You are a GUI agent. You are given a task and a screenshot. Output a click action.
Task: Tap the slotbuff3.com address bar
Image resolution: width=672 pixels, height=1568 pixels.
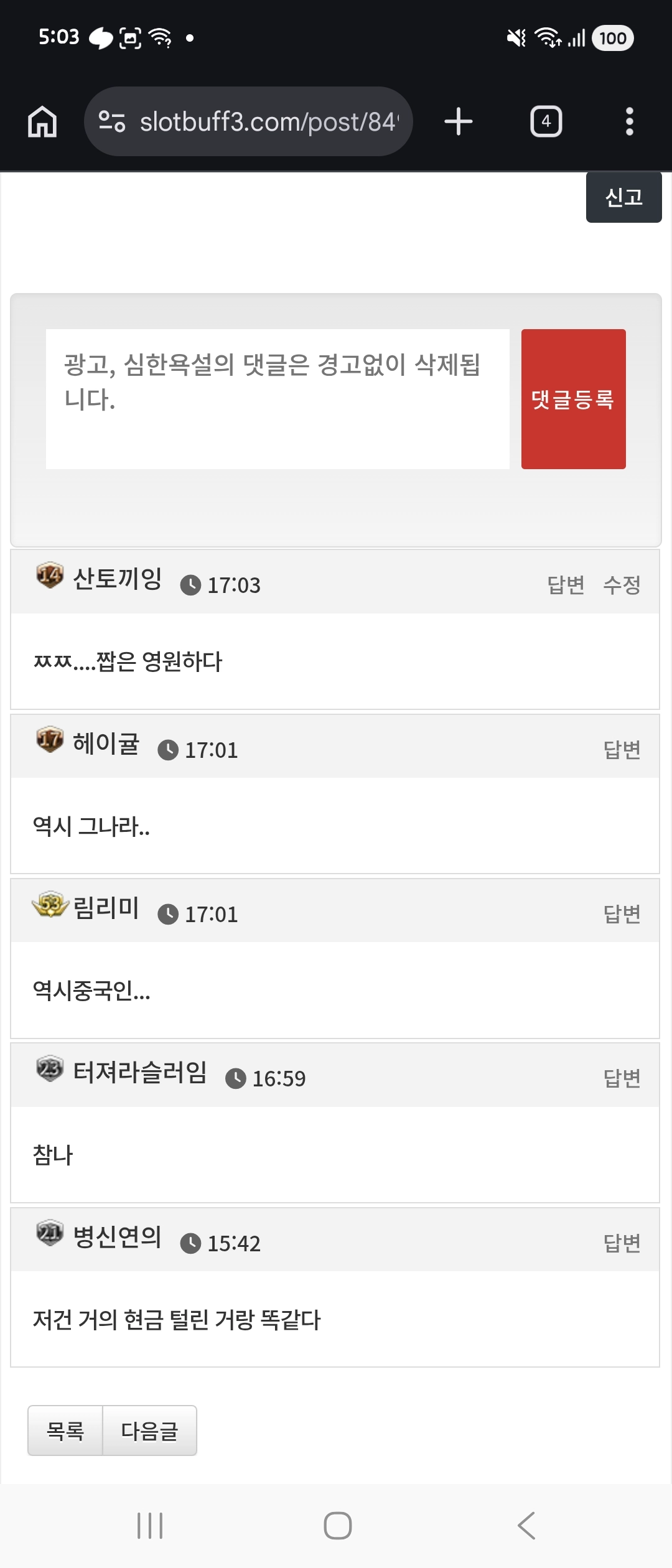(x=268, y=122)
